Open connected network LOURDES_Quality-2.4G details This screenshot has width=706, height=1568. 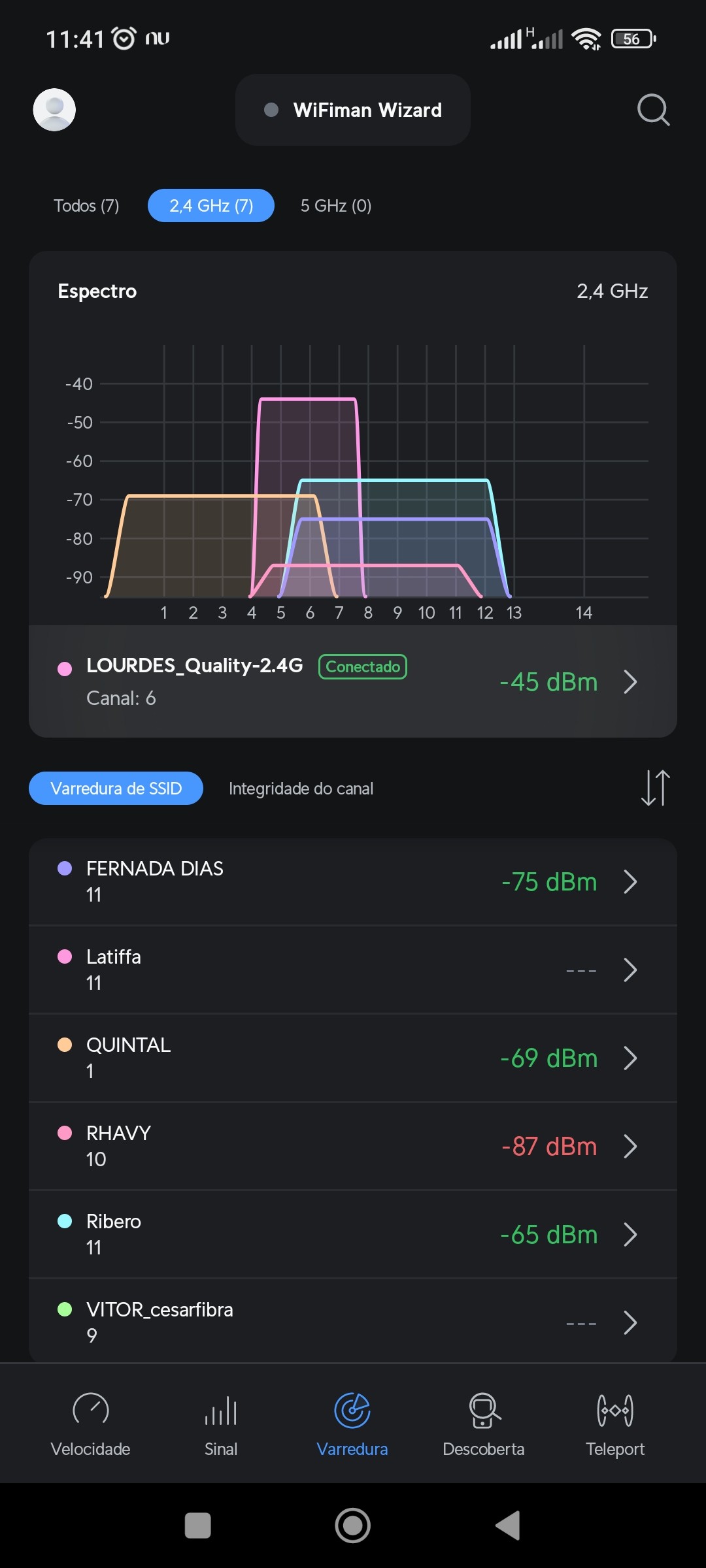tap(353, 681)
